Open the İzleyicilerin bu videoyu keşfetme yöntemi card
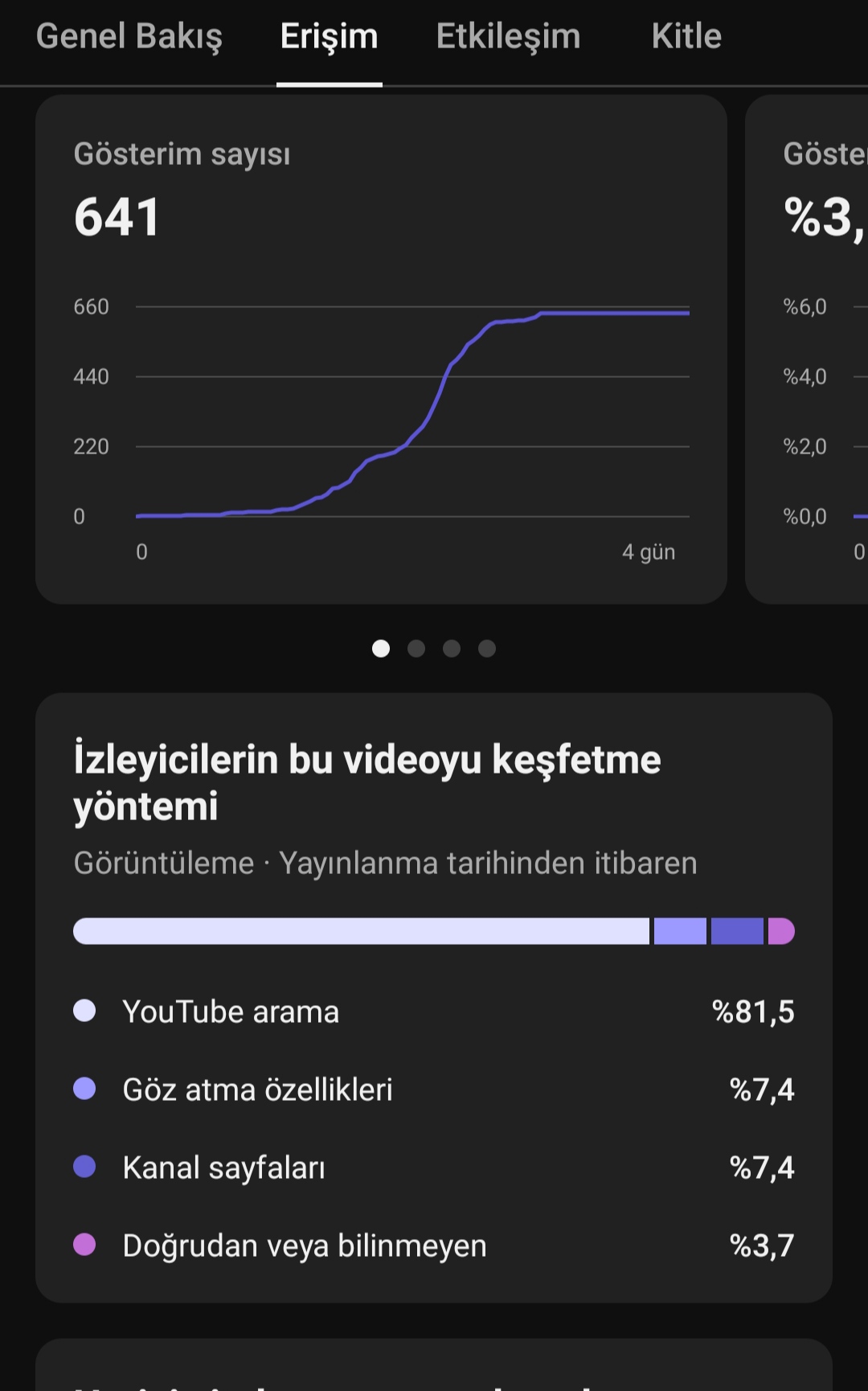Screen dimensions: 868x1391 click(x=434, y=997)
